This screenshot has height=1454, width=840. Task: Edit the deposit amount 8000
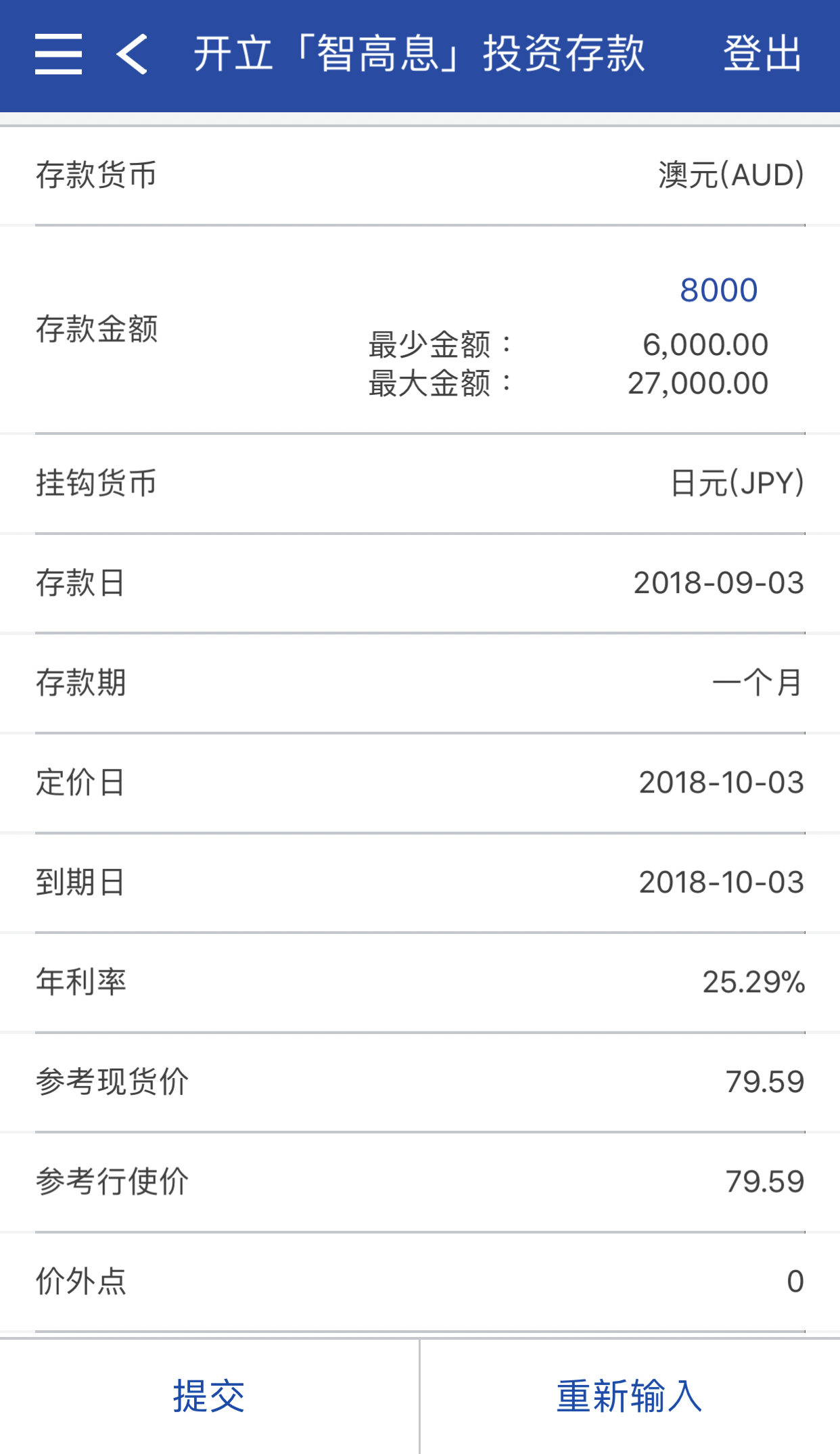718,290
